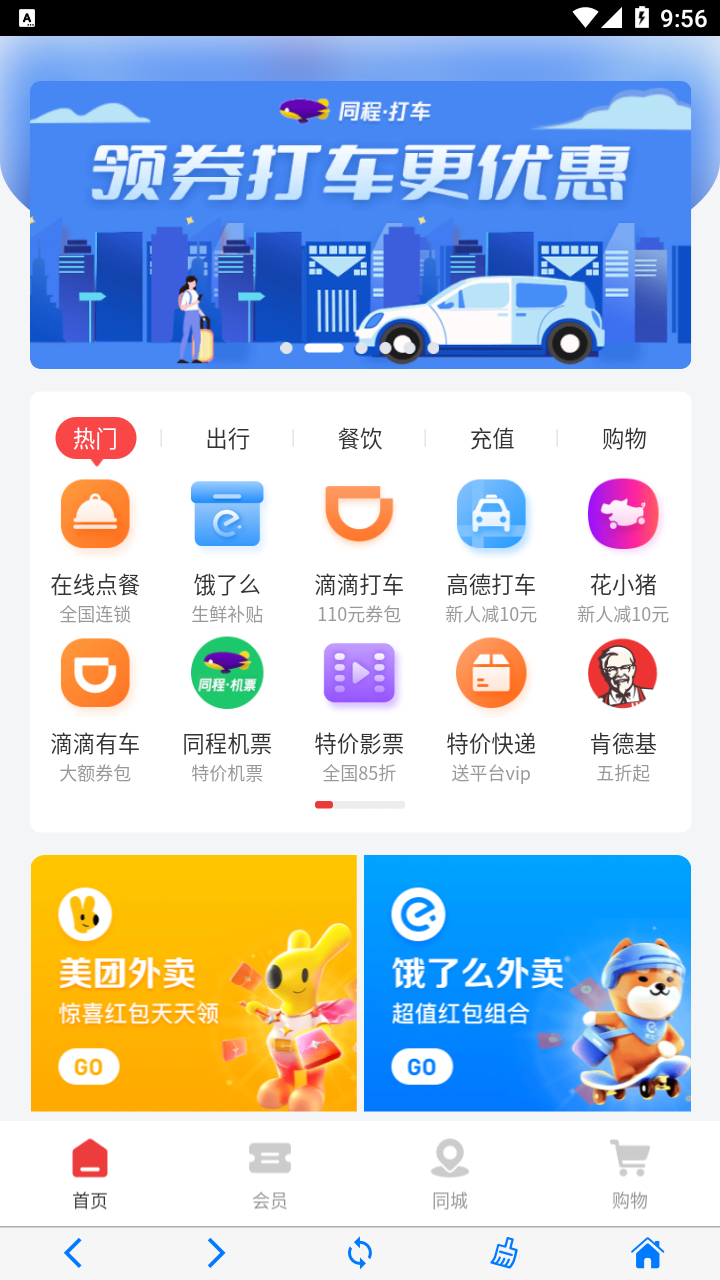Switch to the 出行 category tab
This screenshot has width=720, height=1280.
pyautogui.click(x=227, y=438)
